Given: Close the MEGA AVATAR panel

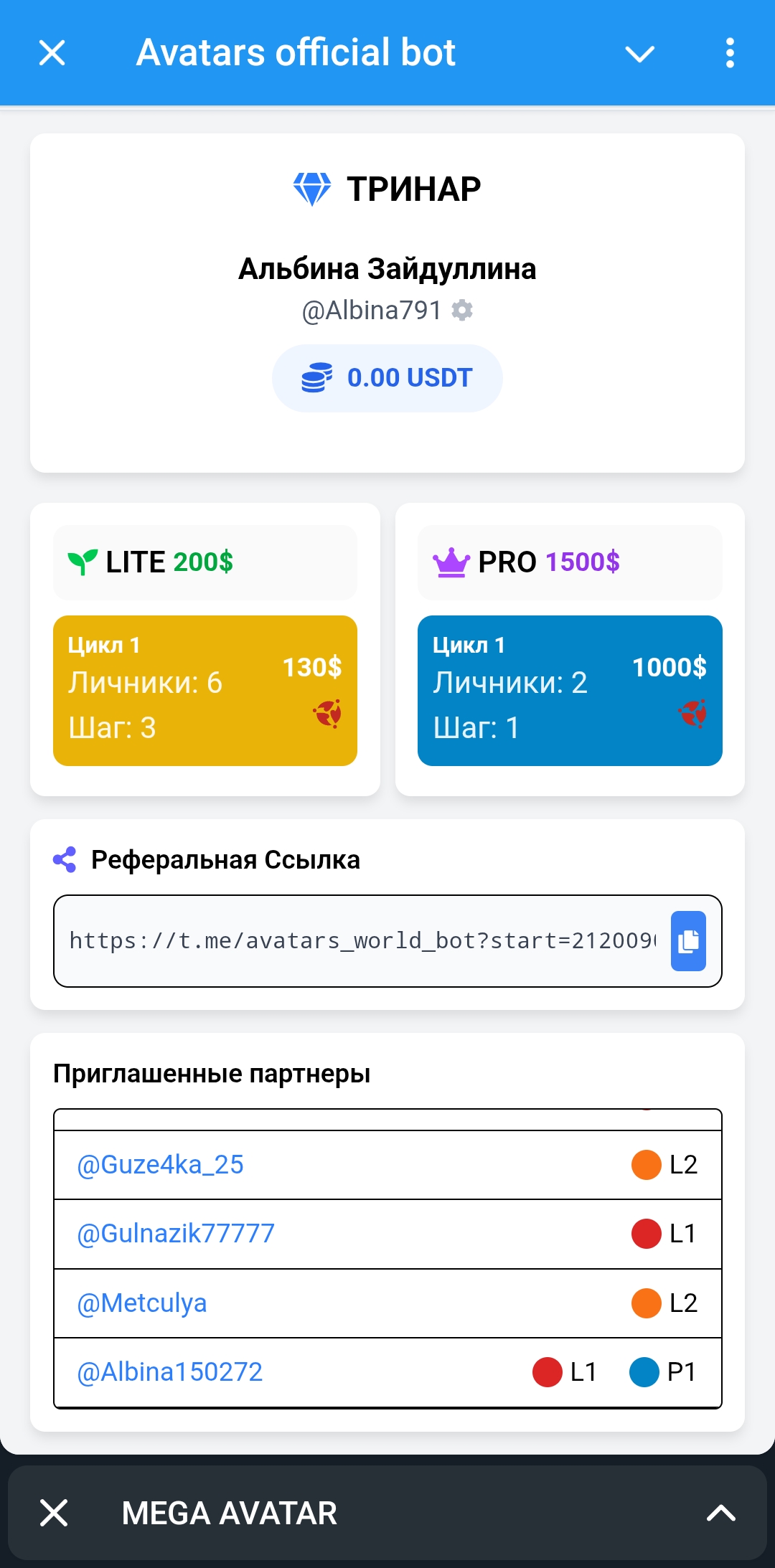Looking at the screenshot, I should click(x=54, y=1513).
